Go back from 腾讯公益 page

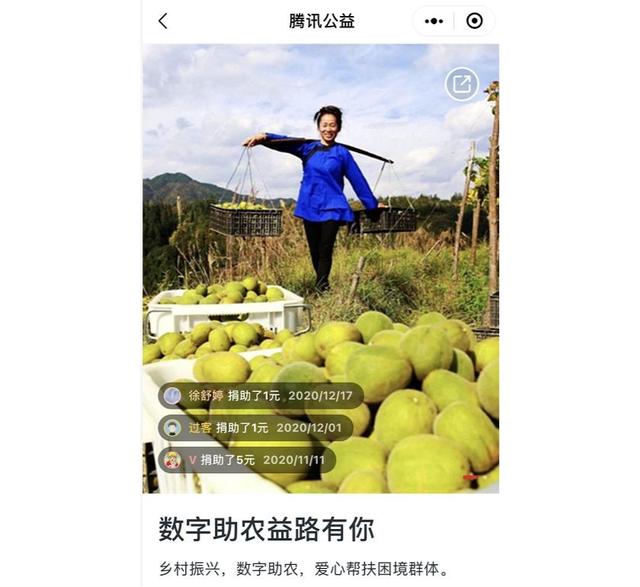coord(163,21)
